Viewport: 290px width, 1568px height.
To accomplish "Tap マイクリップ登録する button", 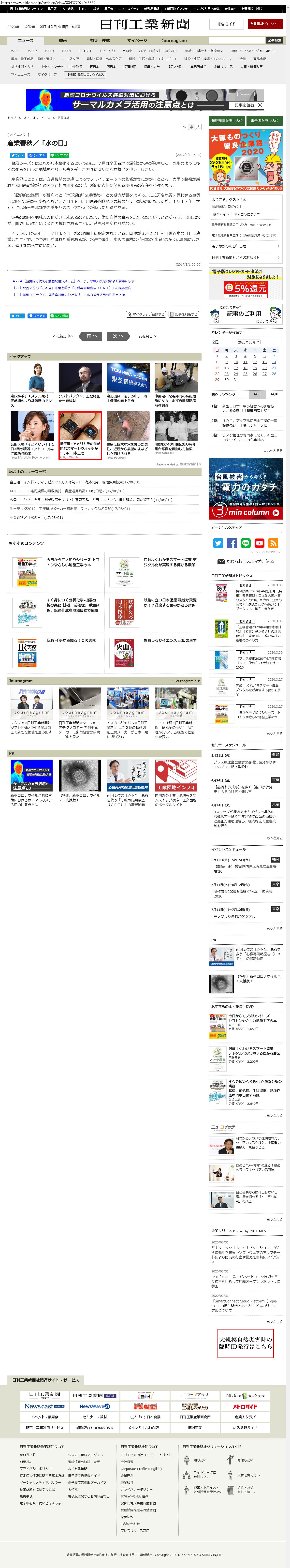I will tap(146, 314).
